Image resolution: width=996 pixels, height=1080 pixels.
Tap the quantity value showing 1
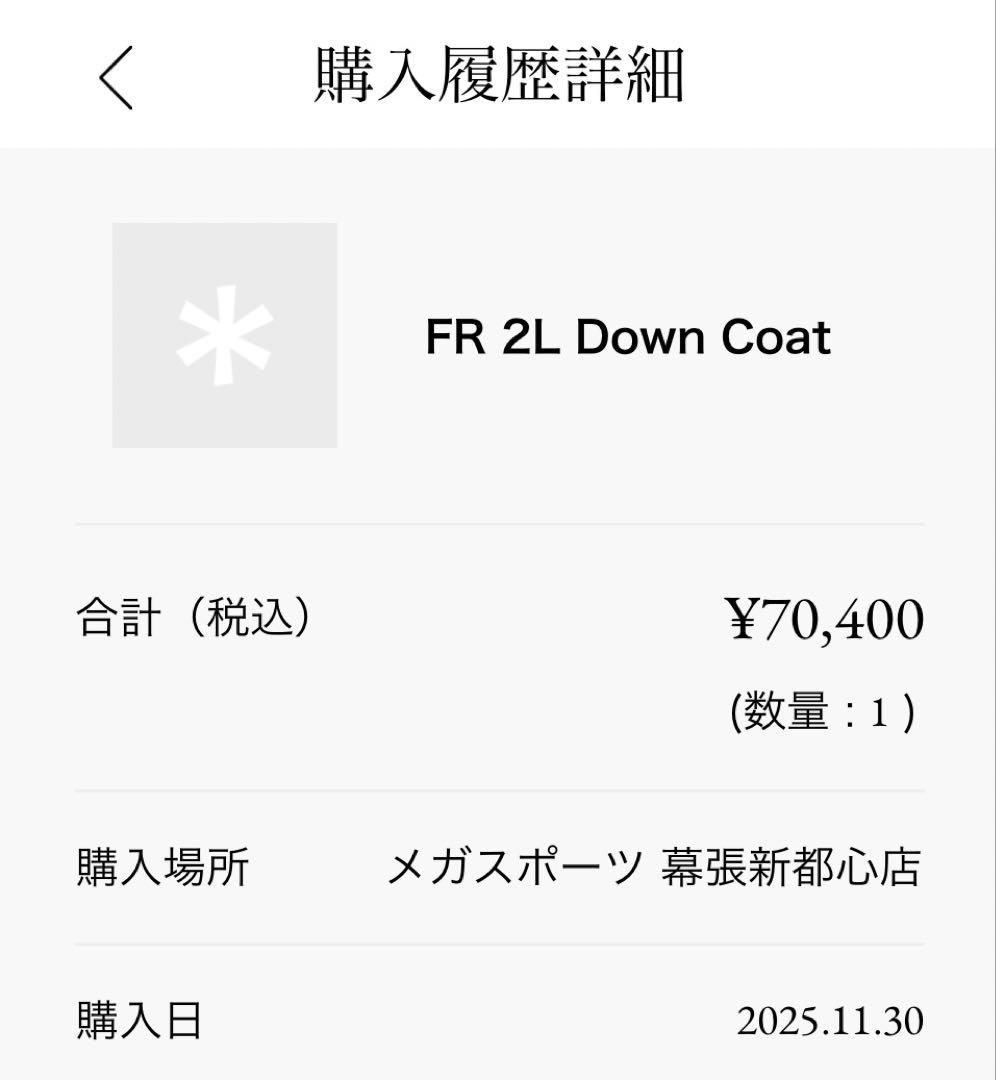(x=879, y=714)
